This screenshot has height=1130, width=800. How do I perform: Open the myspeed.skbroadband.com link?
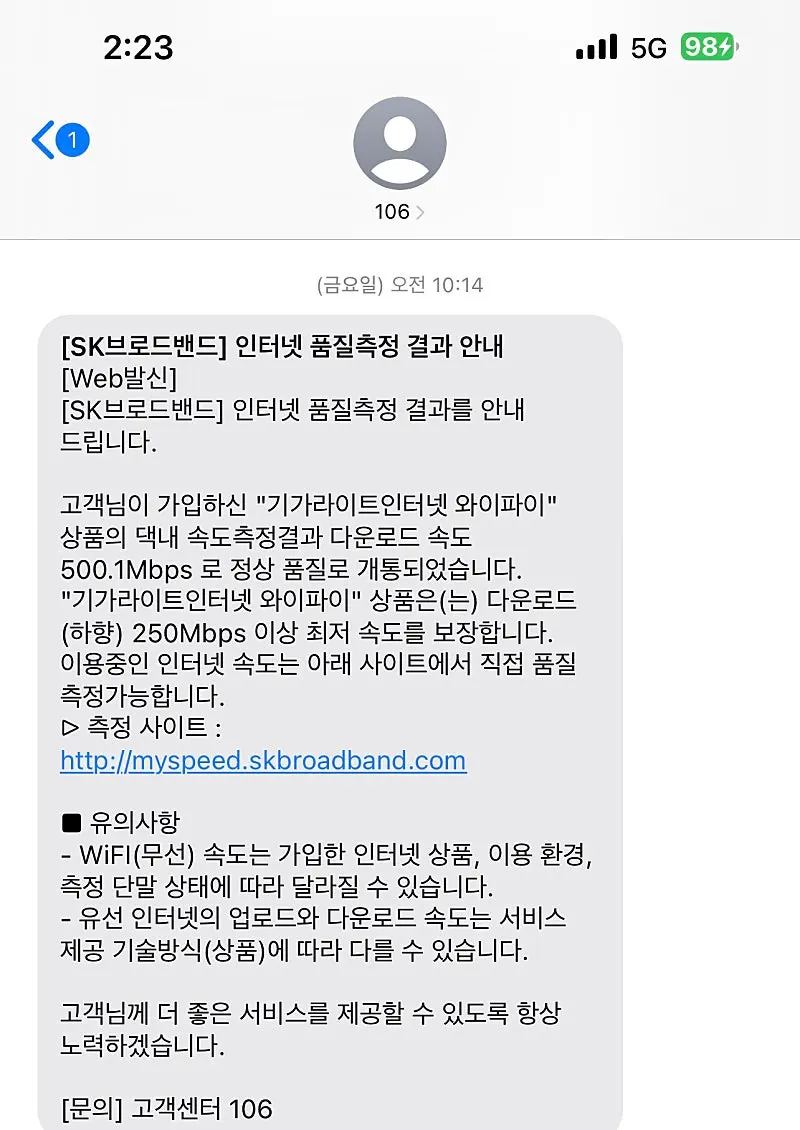pos(263,761)
